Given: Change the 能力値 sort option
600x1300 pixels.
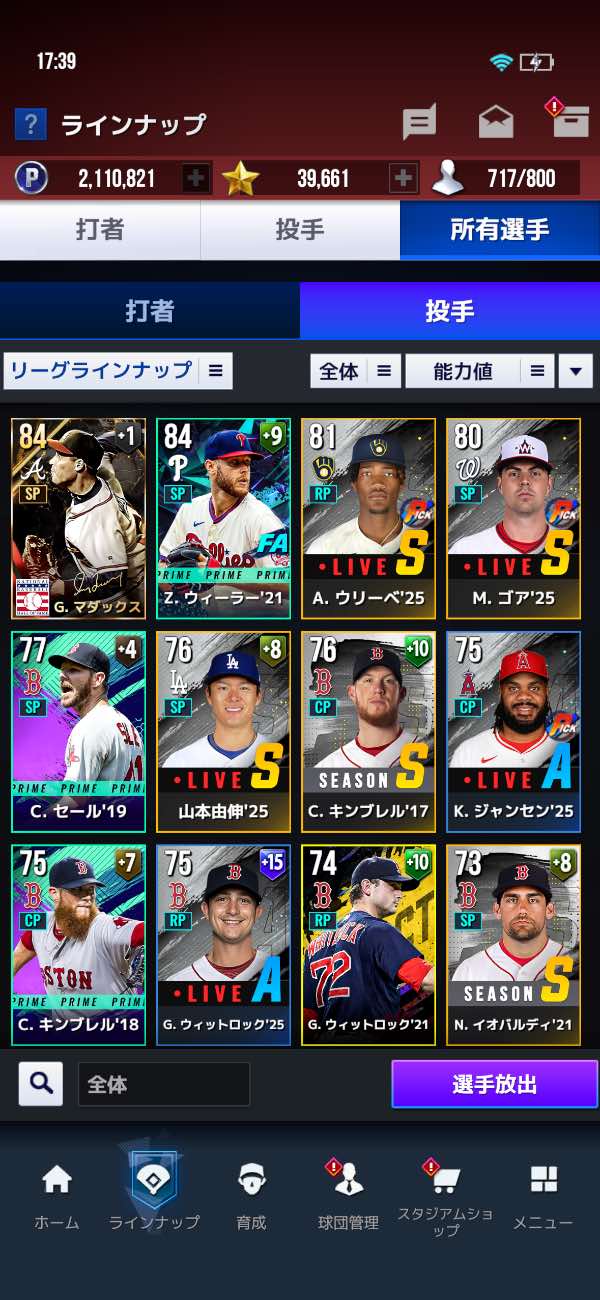Looking at the screenshot, I should pos(479,371).
